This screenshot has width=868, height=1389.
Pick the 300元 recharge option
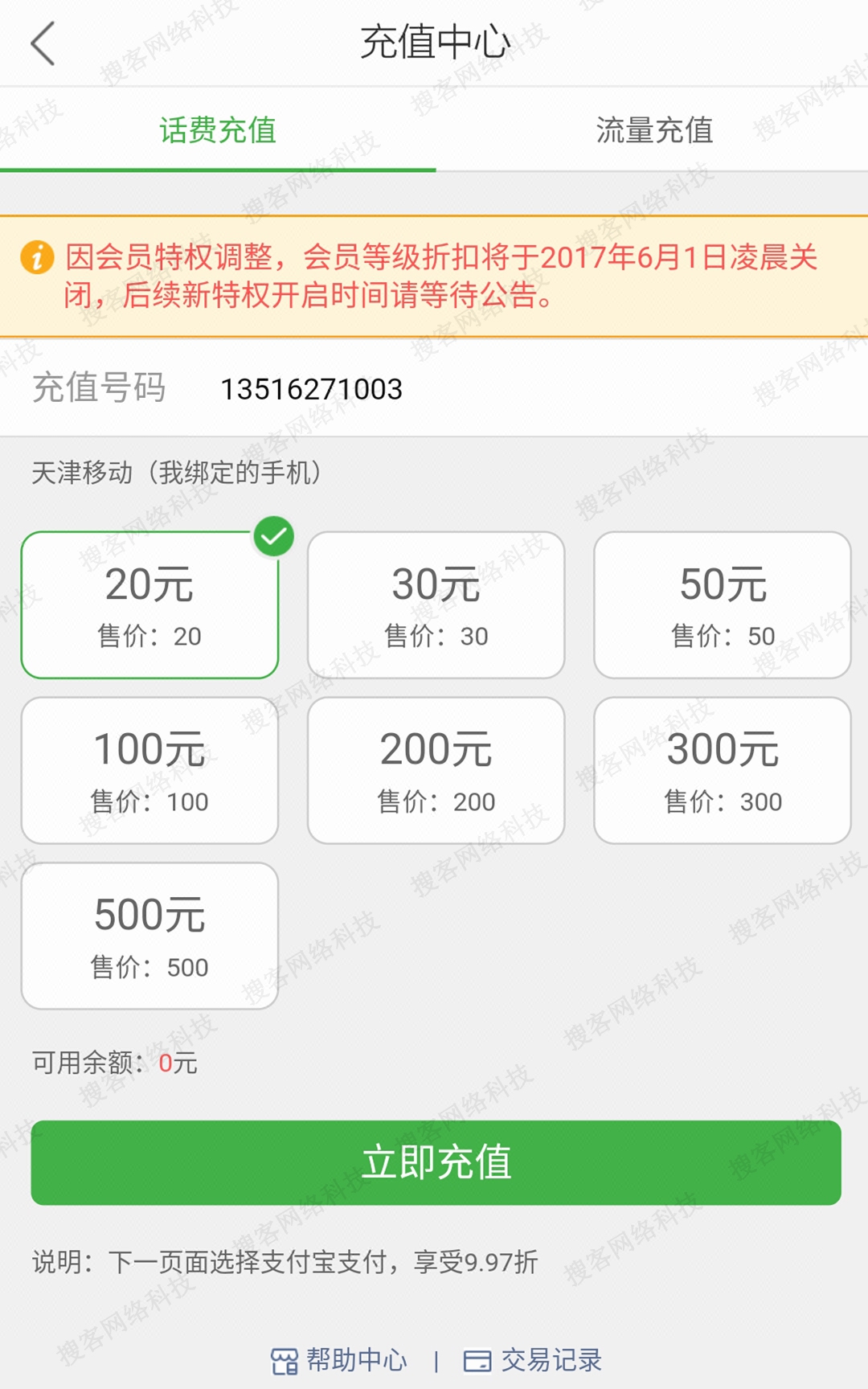tap(722, 770)
